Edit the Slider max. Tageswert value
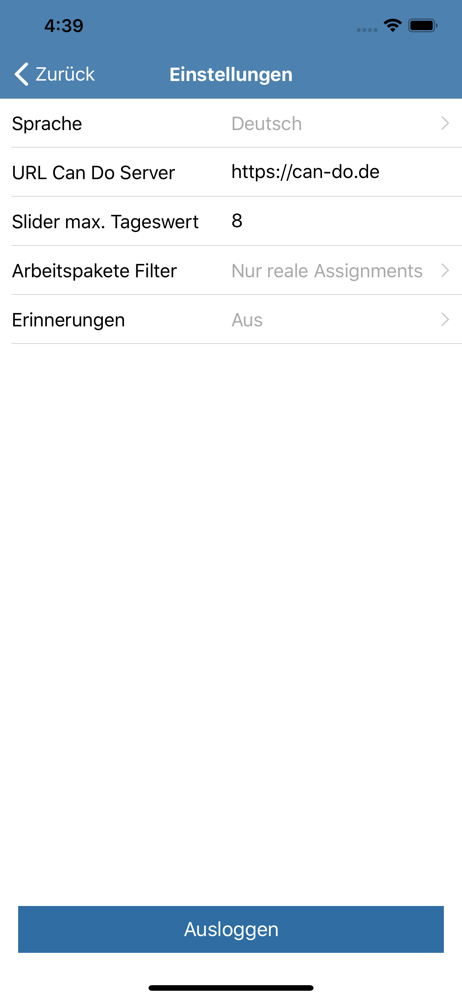462x1000 pixels. 345,221
